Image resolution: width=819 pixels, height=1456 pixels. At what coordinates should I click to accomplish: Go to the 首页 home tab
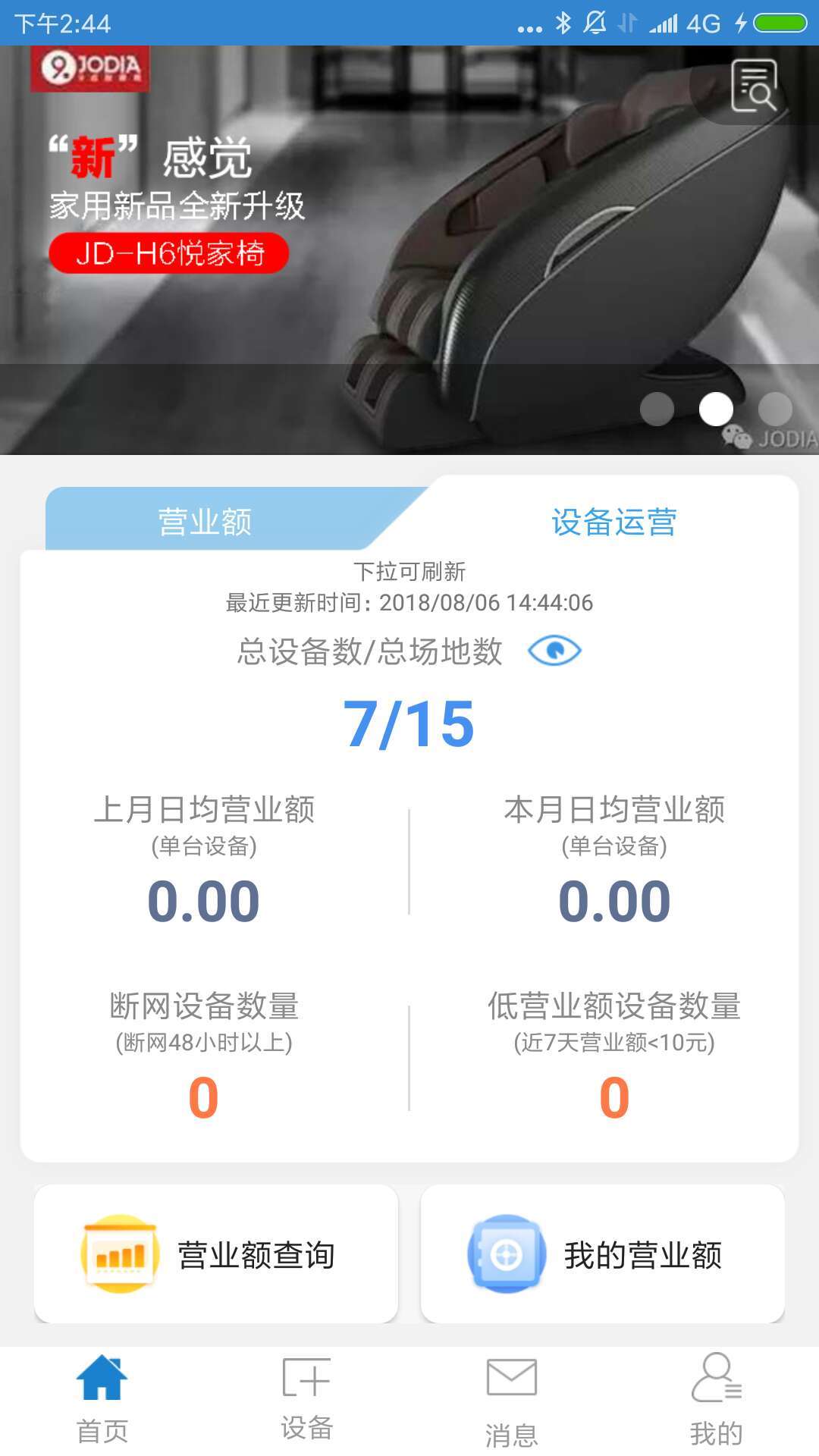coord(102,1400)
